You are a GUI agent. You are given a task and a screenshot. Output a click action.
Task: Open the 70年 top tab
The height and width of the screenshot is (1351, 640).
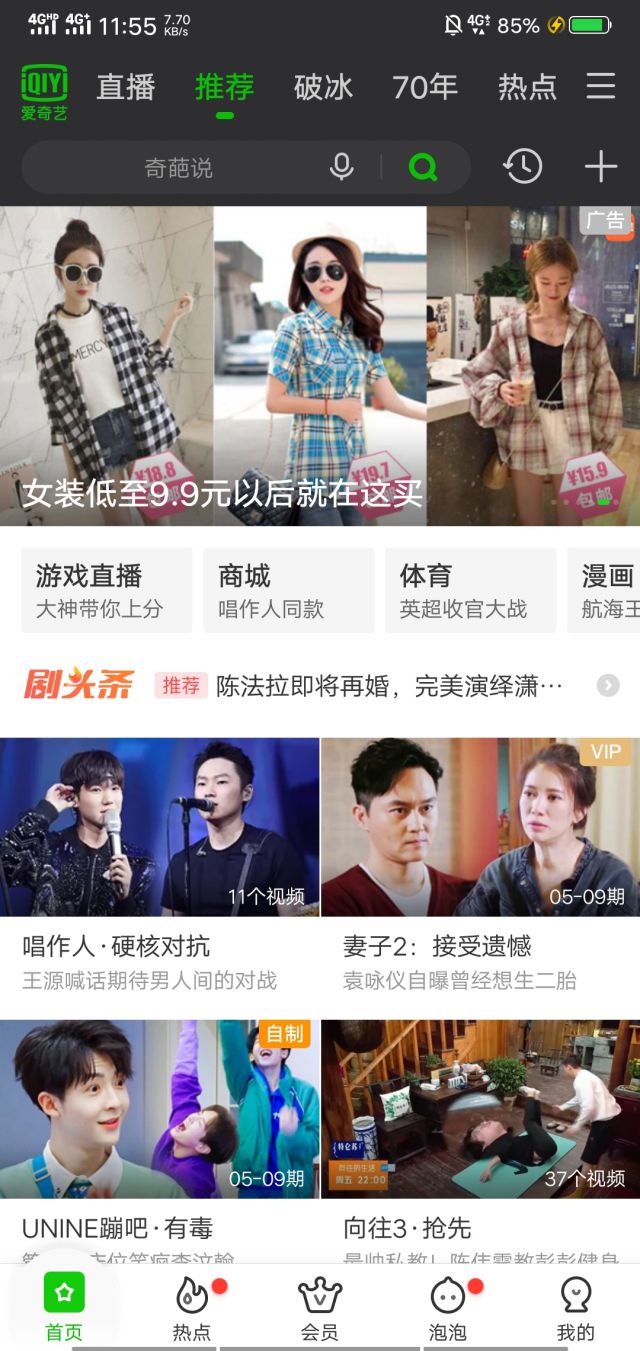[x=425, y=87]
